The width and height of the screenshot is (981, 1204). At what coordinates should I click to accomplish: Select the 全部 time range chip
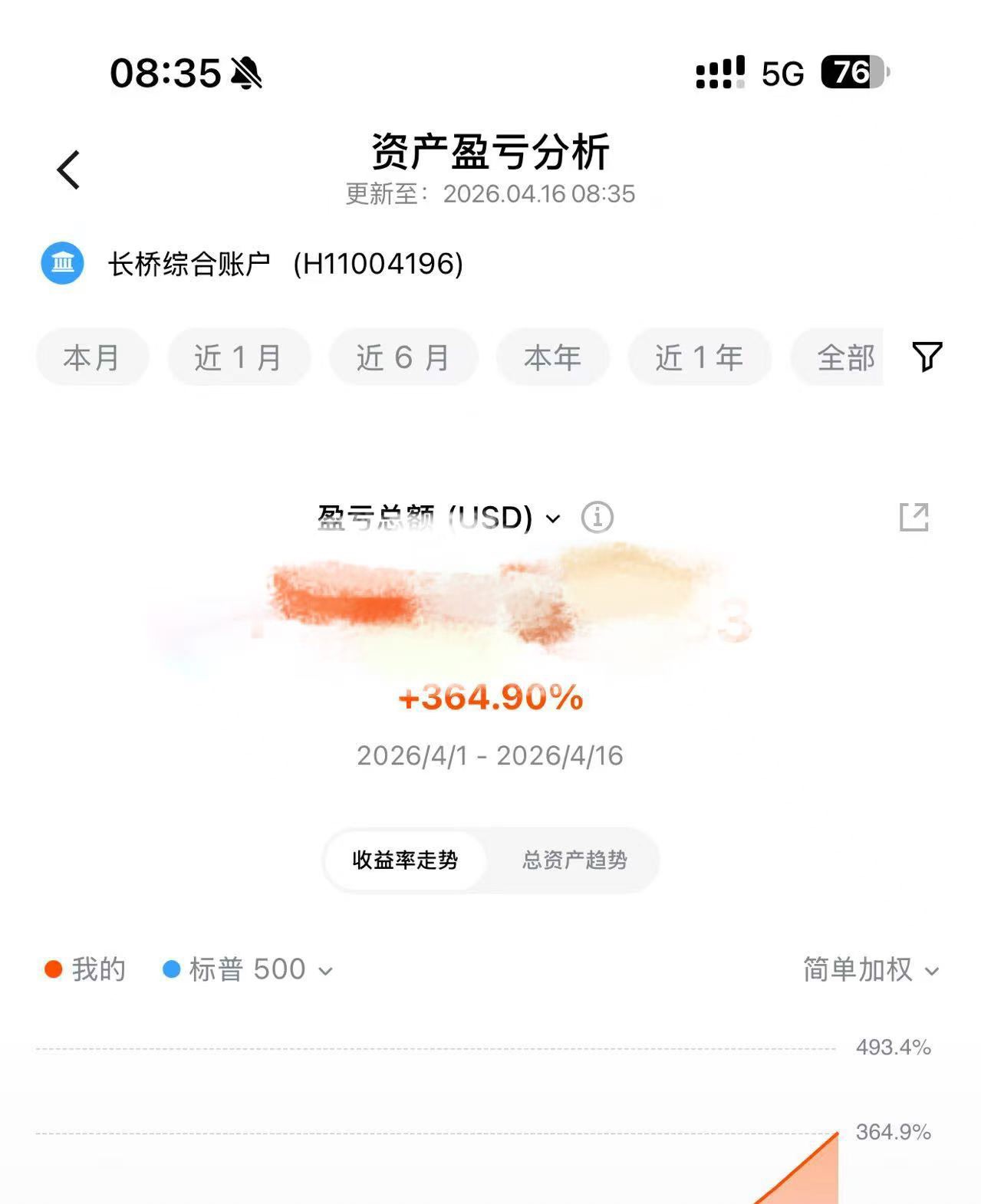(x=844, y=357)
